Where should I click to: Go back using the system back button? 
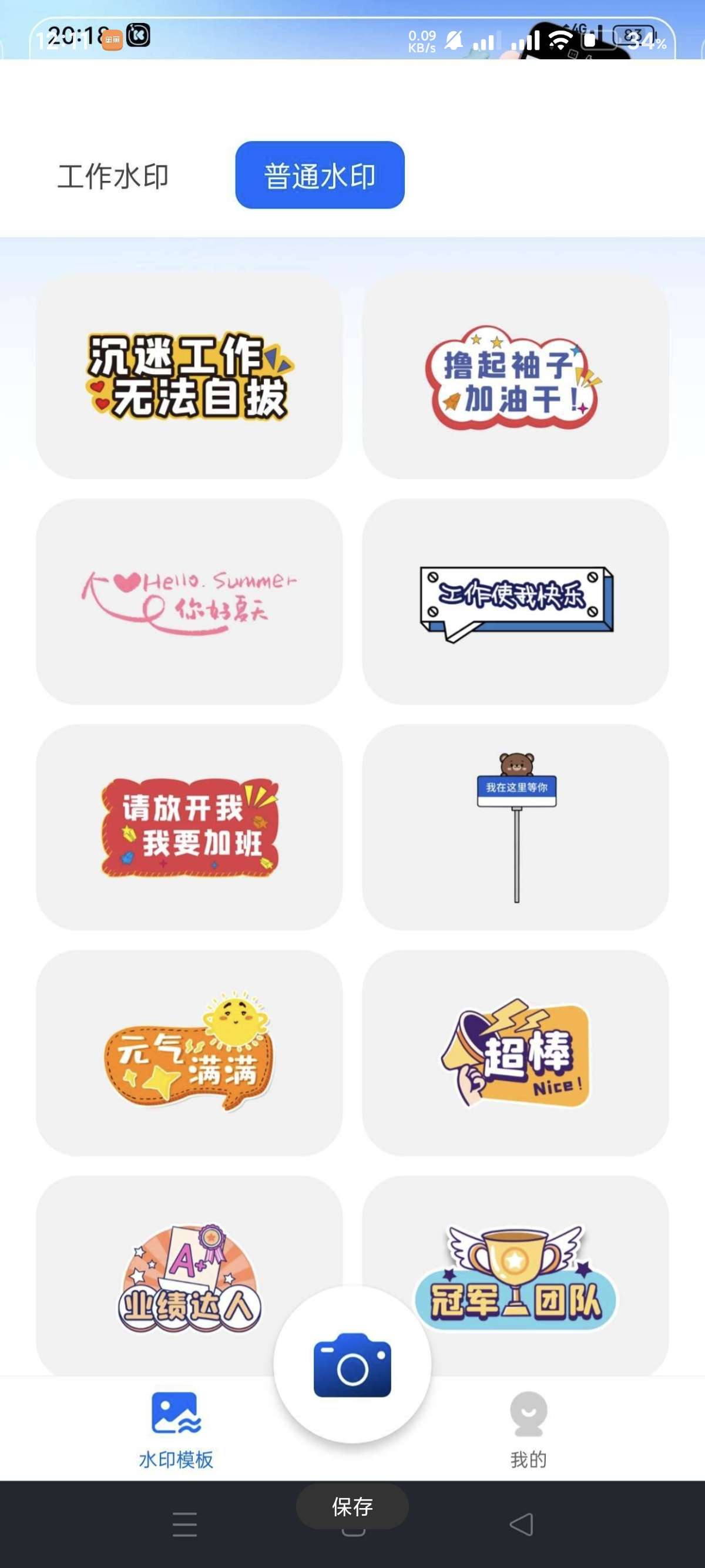521,1524
